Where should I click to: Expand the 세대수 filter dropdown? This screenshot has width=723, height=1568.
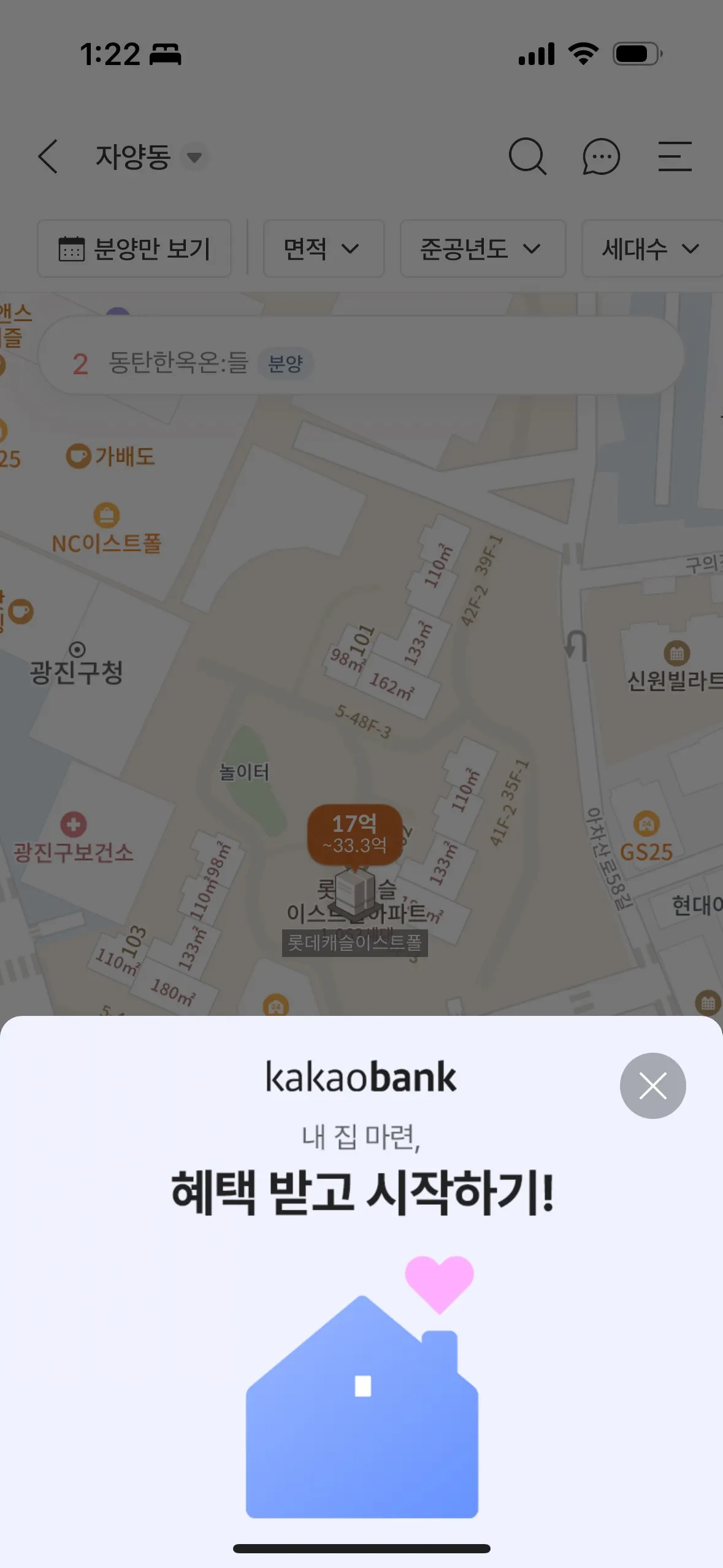[650, 248]
